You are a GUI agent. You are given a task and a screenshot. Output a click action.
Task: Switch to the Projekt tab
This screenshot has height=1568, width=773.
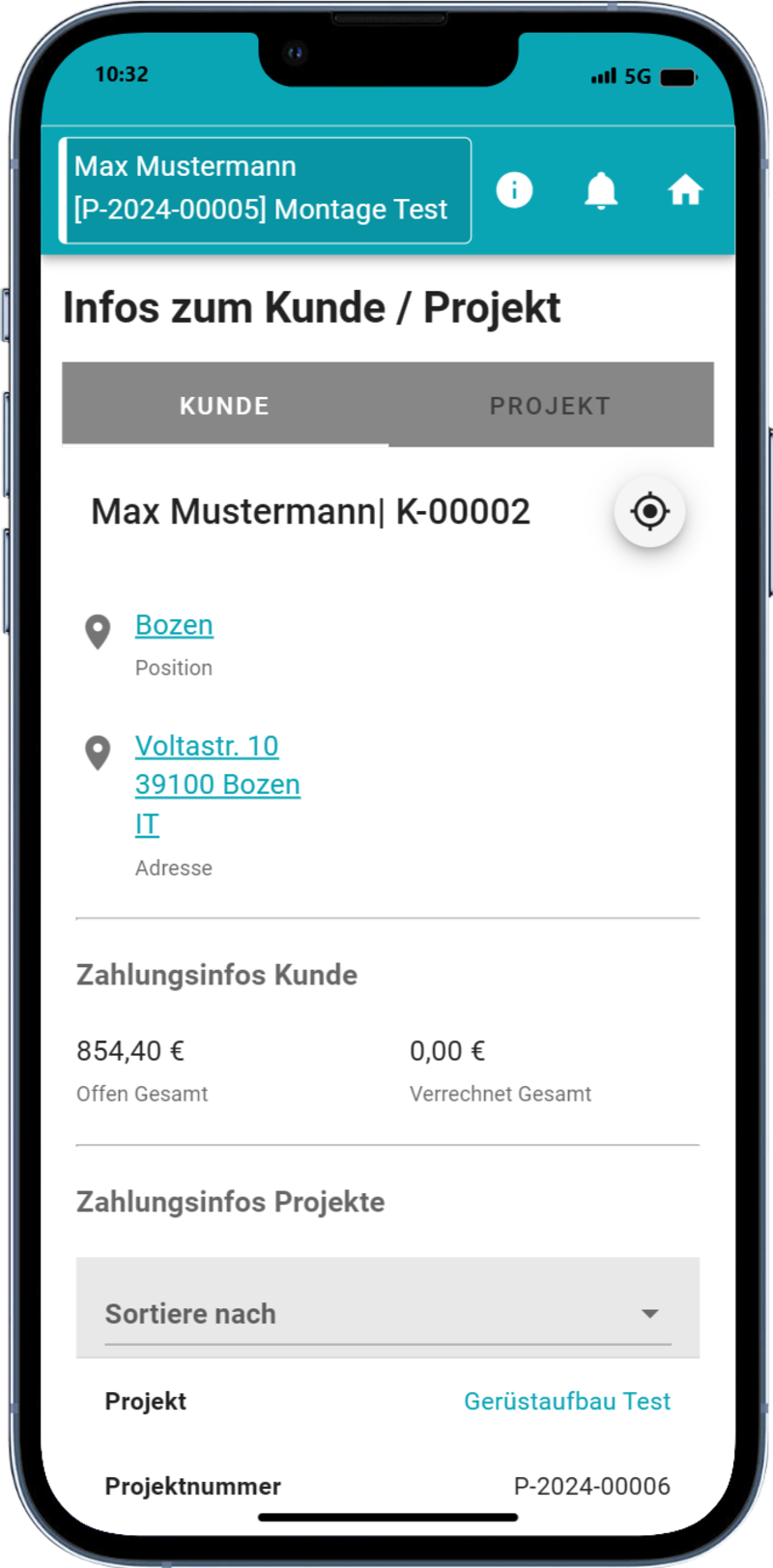tap(550, 406)
